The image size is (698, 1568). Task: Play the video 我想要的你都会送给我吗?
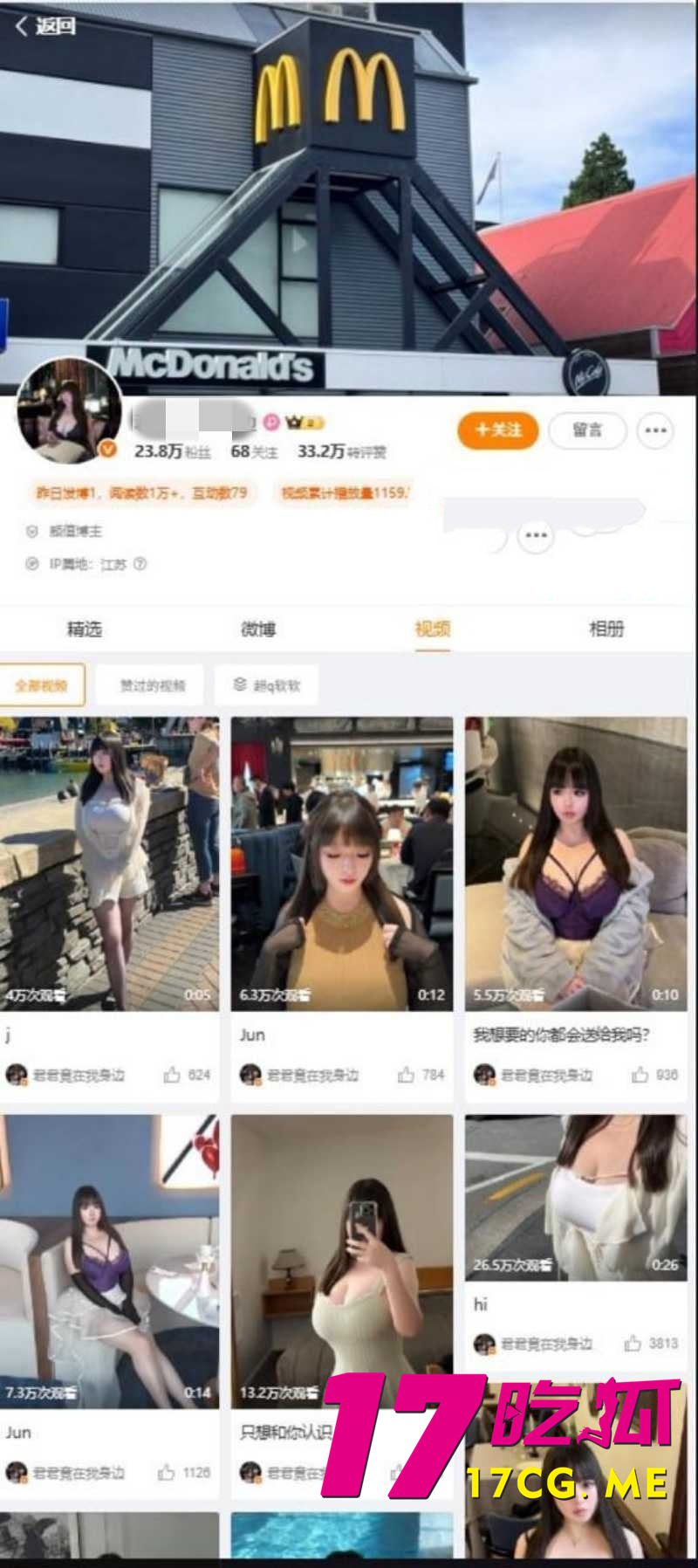(576, 863)
